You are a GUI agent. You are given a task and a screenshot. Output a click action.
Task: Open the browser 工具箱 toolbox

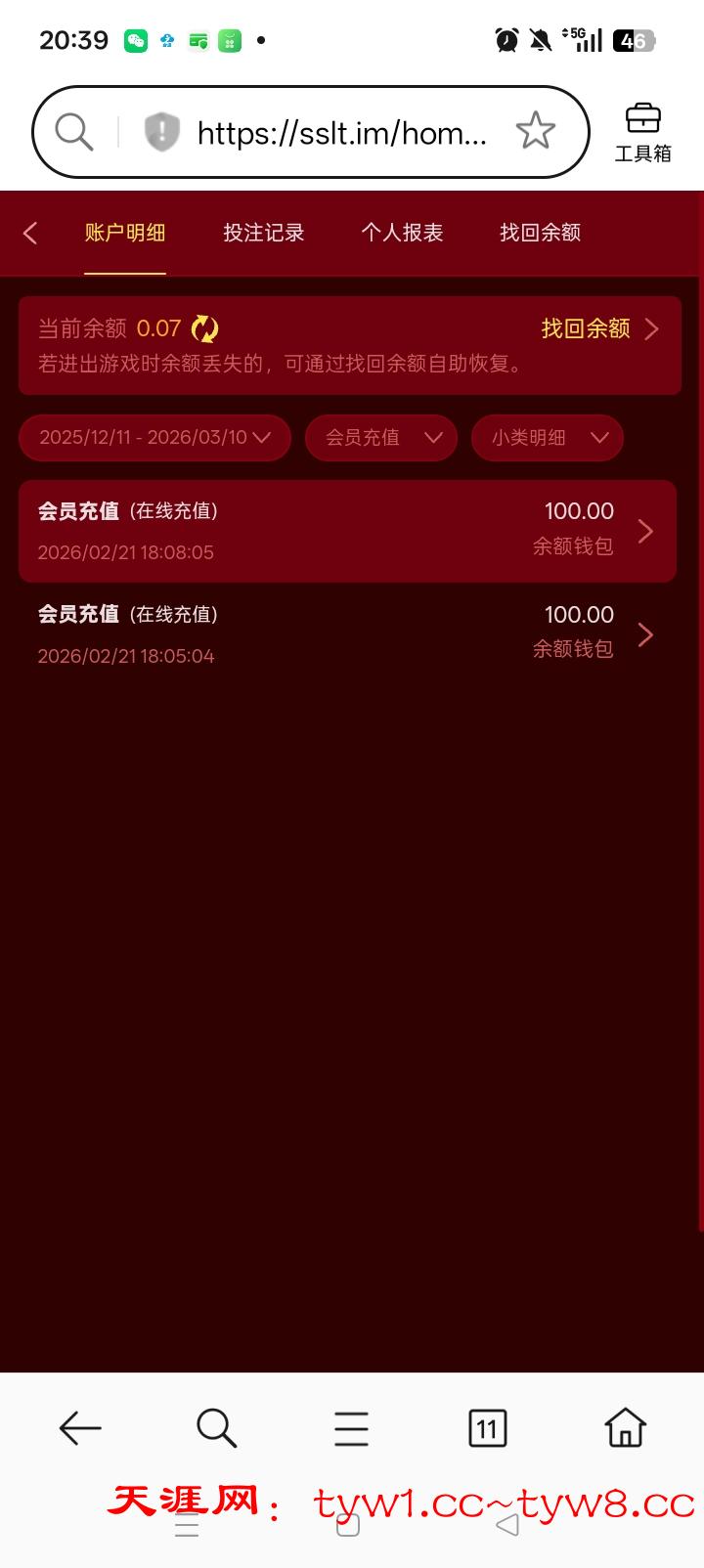click(642, 132)
